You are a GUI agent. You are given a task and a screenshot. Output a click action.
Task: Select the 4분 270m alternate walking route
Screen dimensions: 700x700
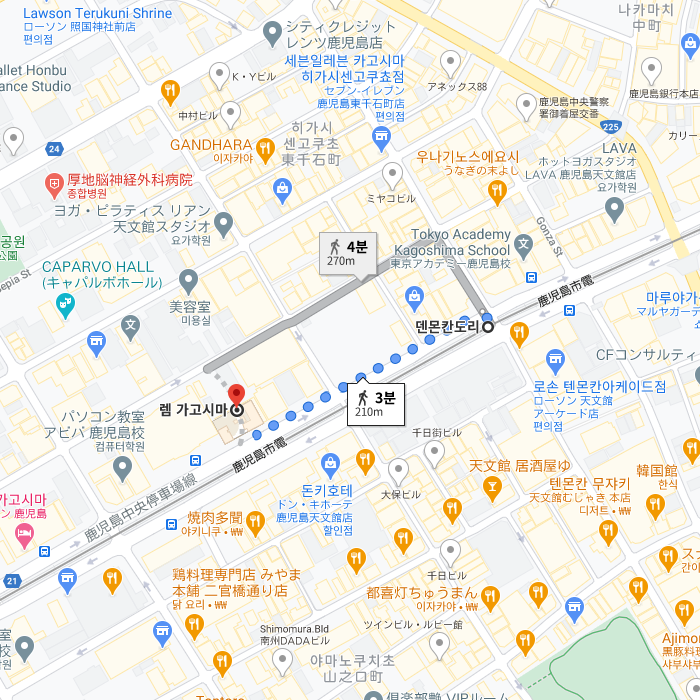tap(347, 254)
